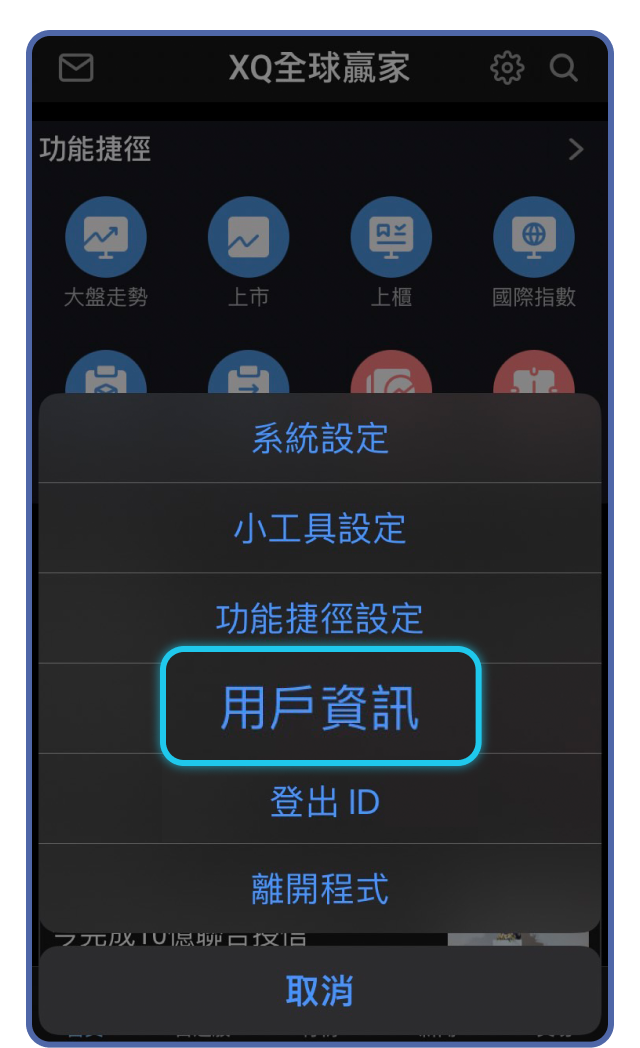Image resolution: width=640 pixels, height=1048 pixels.
Task: Select 離開程式 to exit the app
Action: (320, 888)
